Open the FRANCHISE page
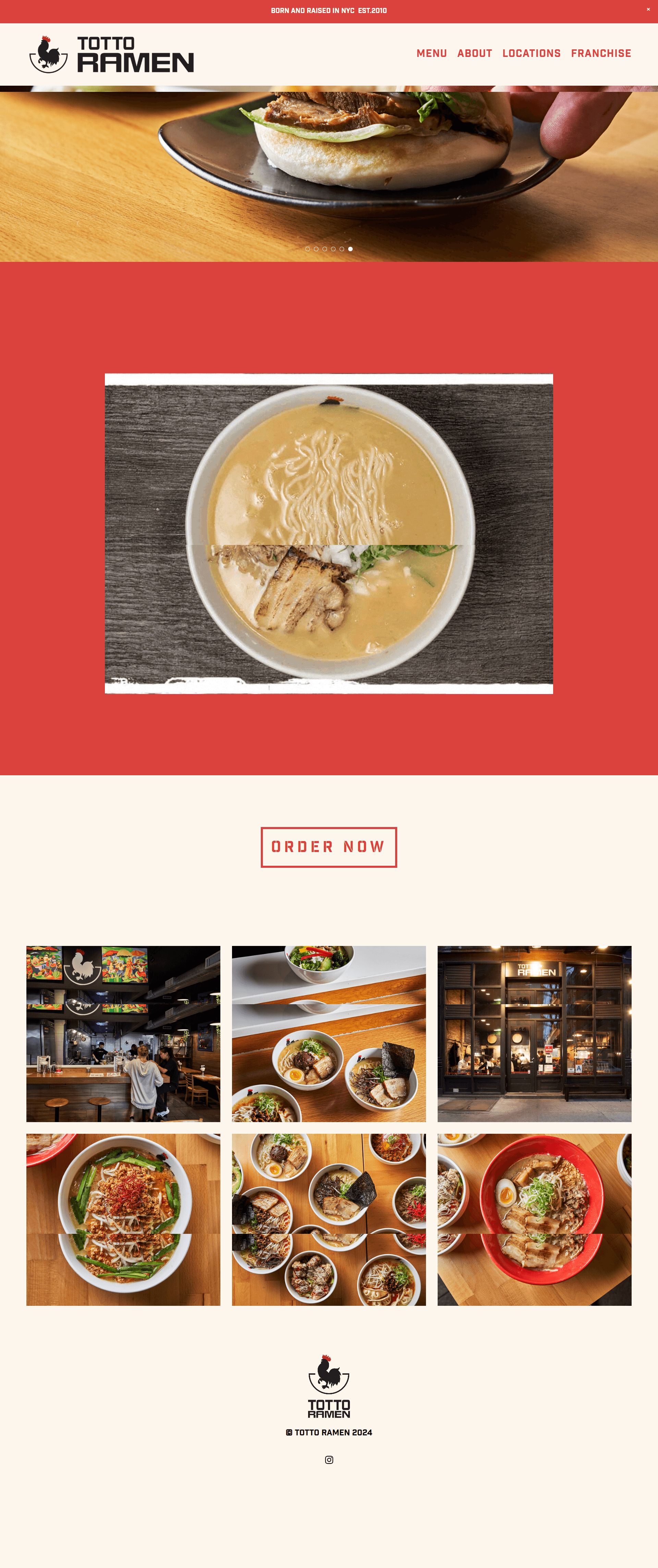This screenshot has width=658, height=1568. (601, 53)
